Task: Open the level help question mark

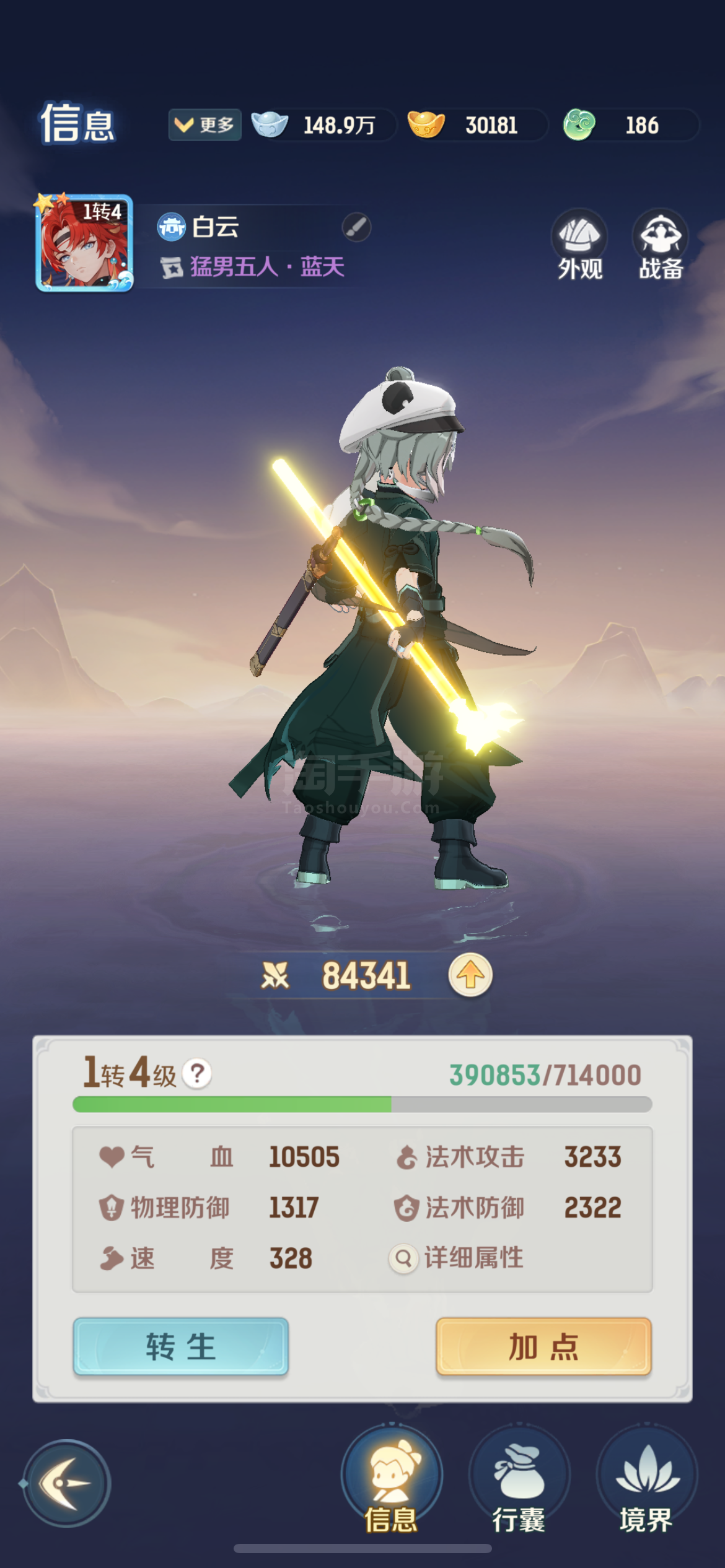Action: [198, 1073]
